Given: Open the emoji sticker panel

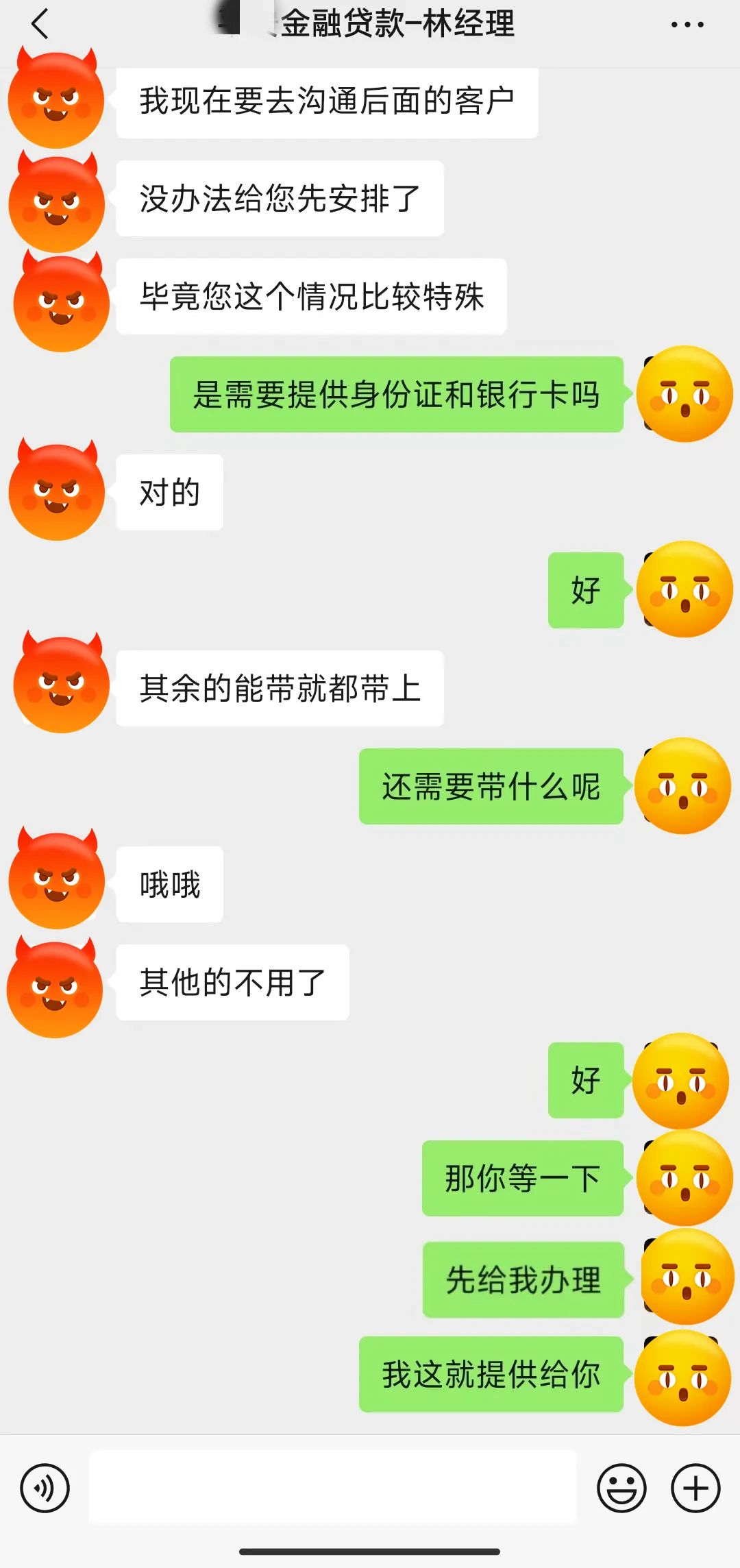Looking at the screenshot, I should (x=621, y=1489).
